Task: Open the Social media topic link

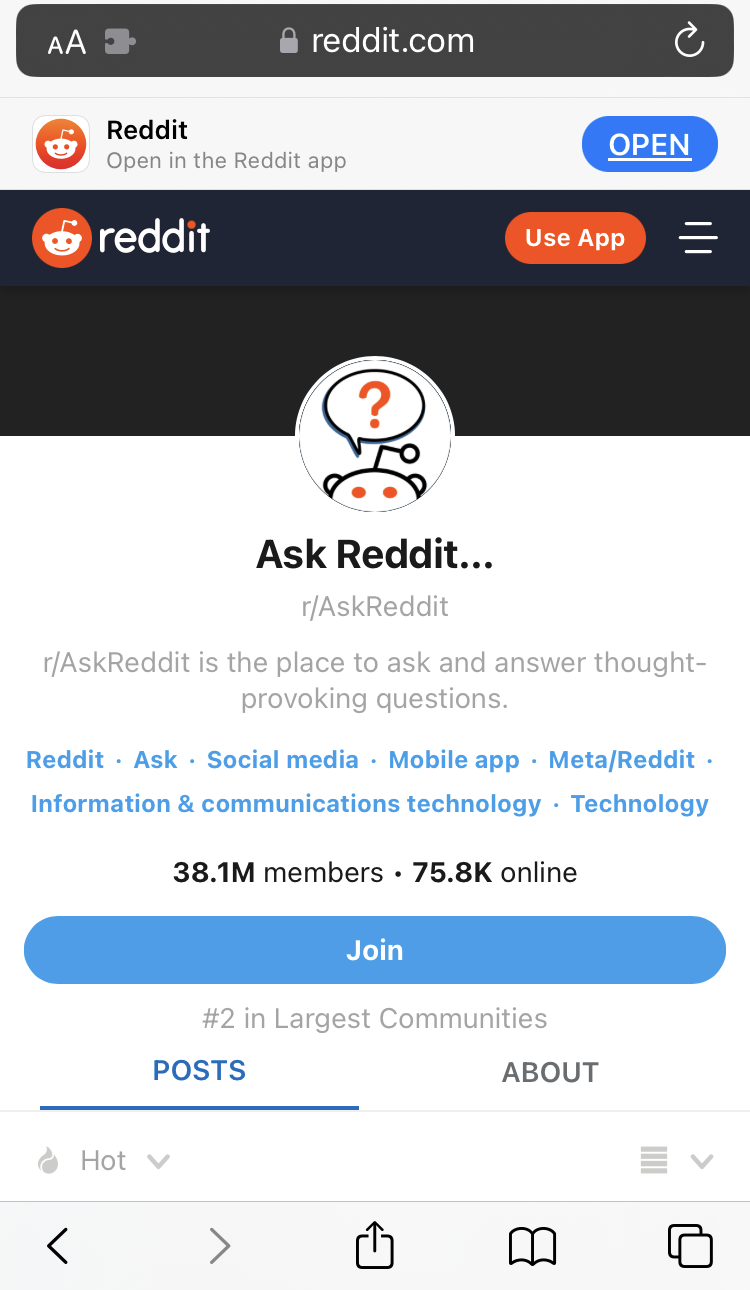Action: click(x=282, y=760)
